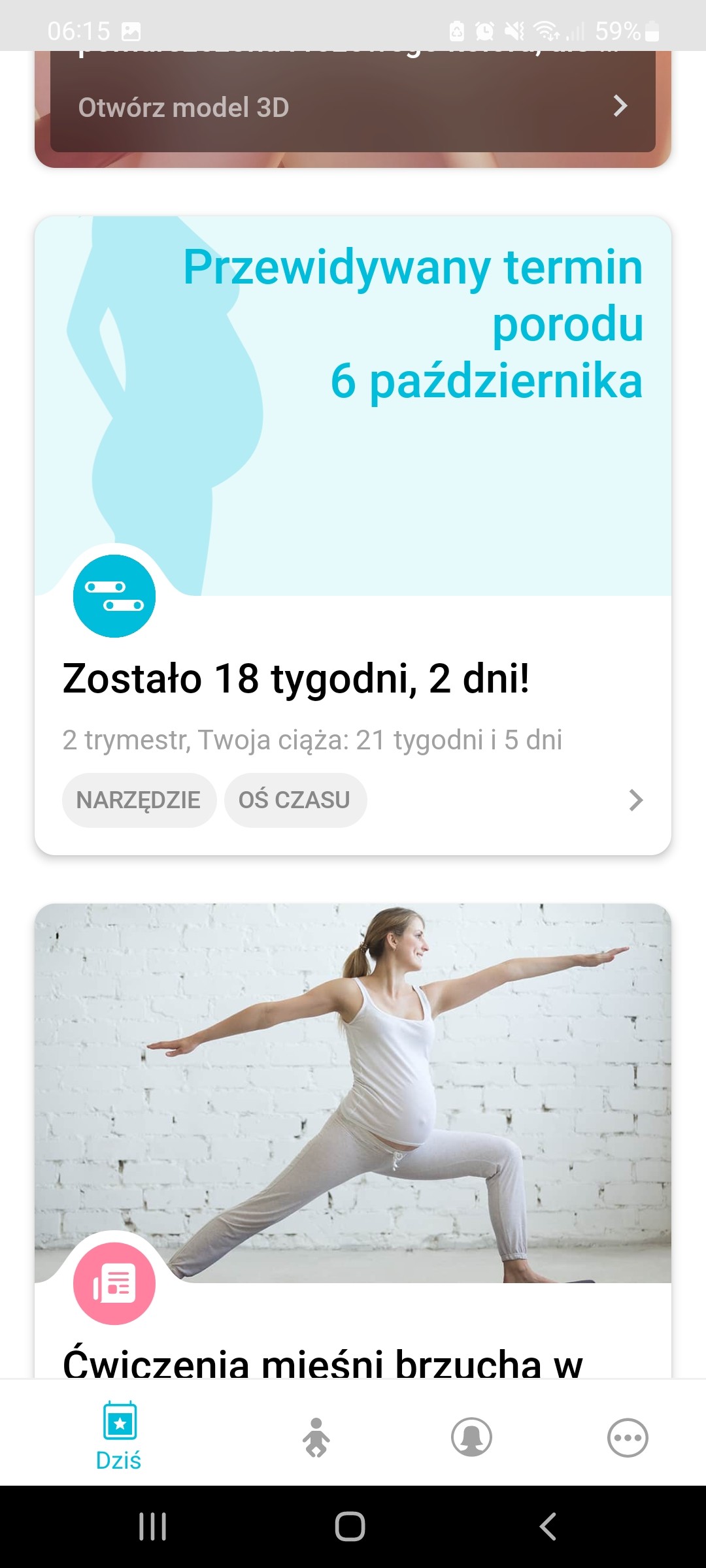
Task: Switch to the baby figure tab
Action: point(316,1437)
